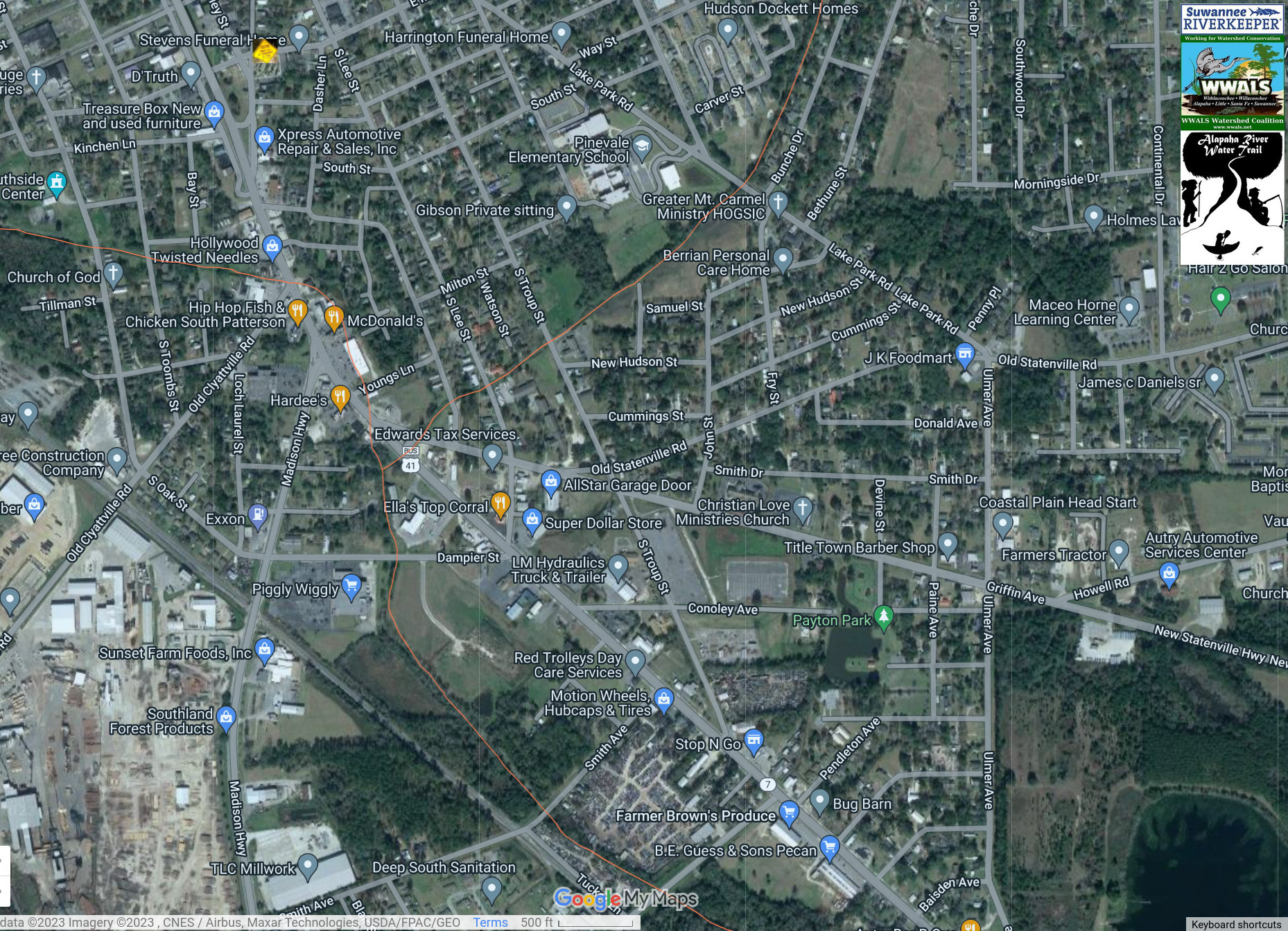This screenshot has height=931, width=1288.
Task: Open the Stop N Go store marker
Action: pos(754,740)
